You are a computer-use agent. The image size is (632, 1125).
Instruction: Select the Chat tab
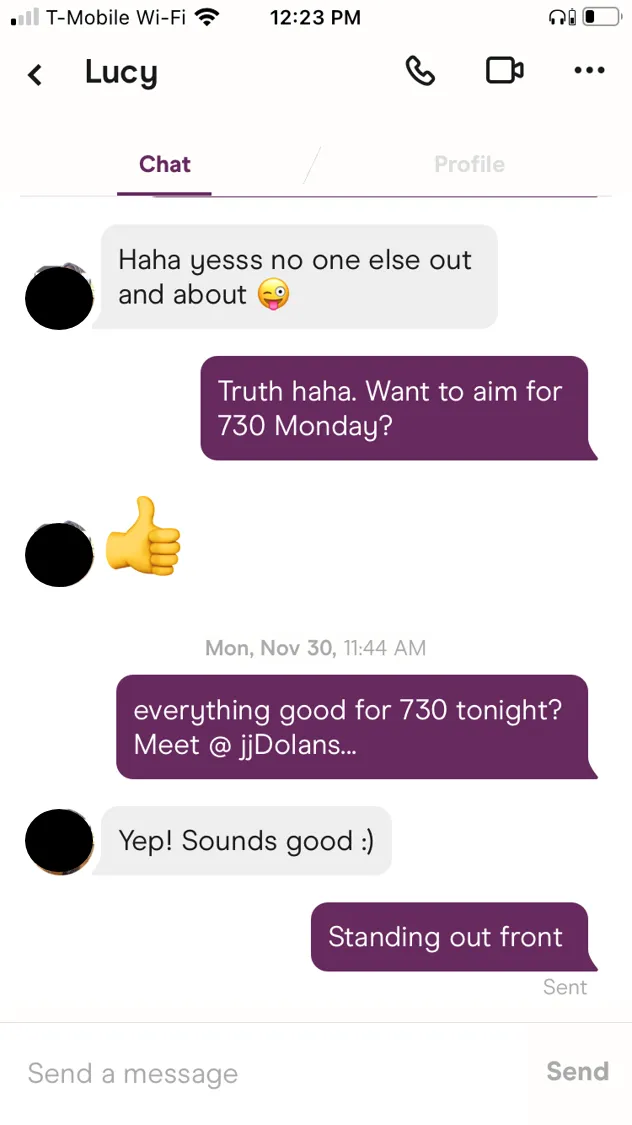165,165
